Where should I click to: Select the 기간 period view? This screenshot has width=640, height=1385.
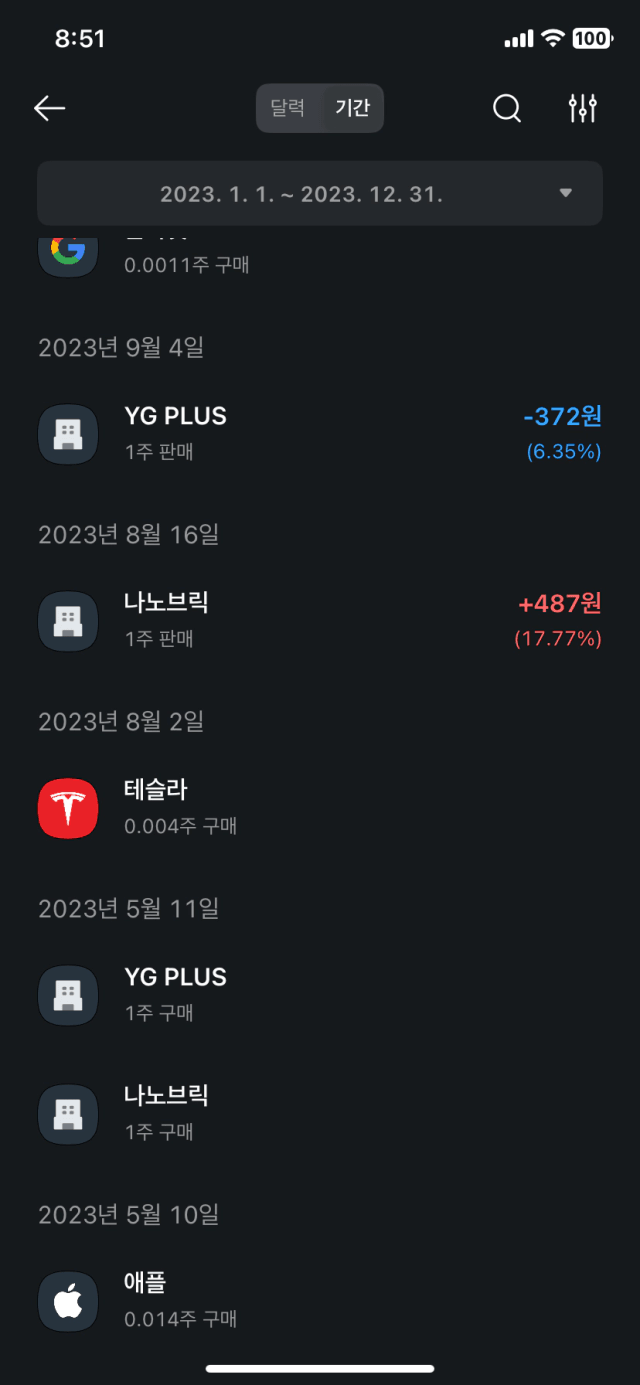pyautogui.click(x=352, y=108)
